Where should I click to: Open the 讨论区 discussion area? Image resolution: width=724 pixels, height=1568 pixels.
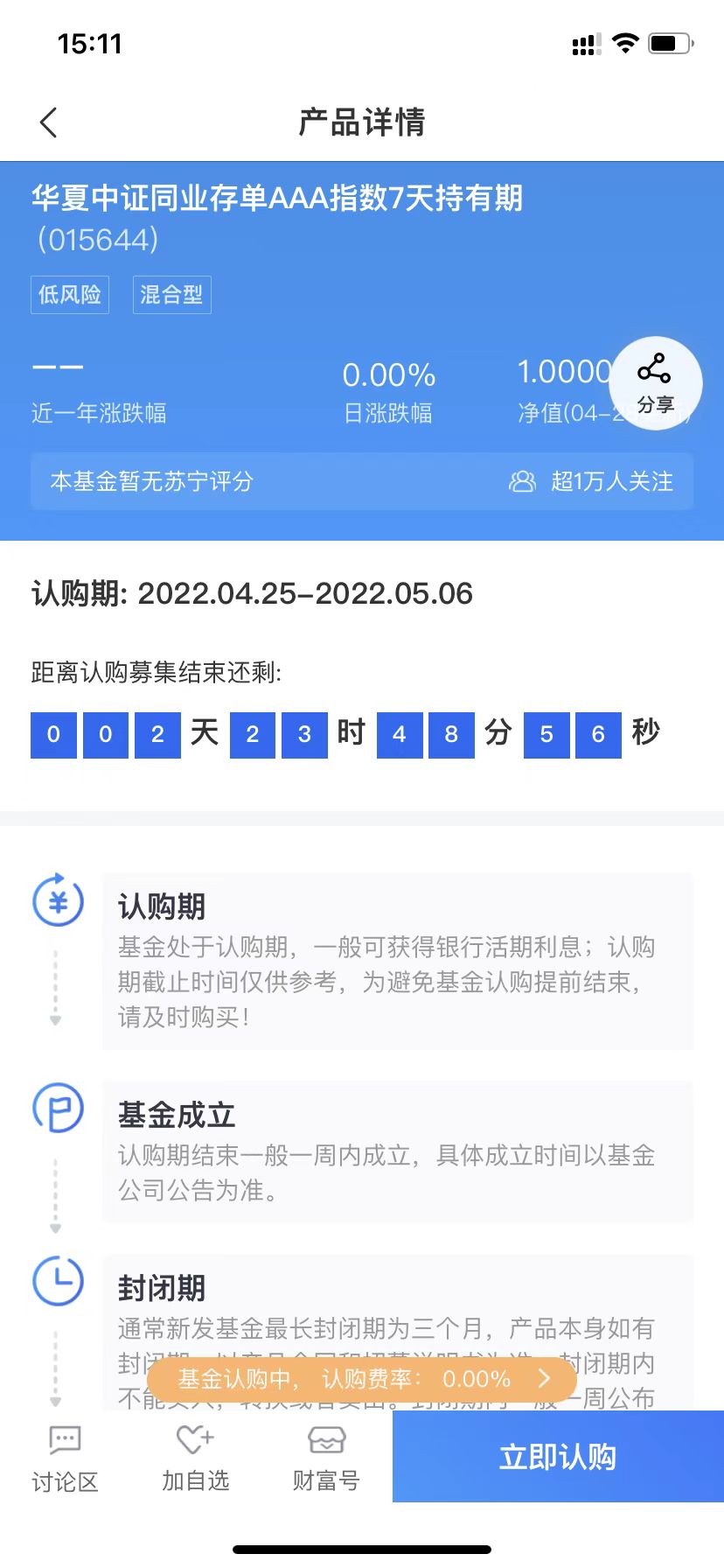65,1459
